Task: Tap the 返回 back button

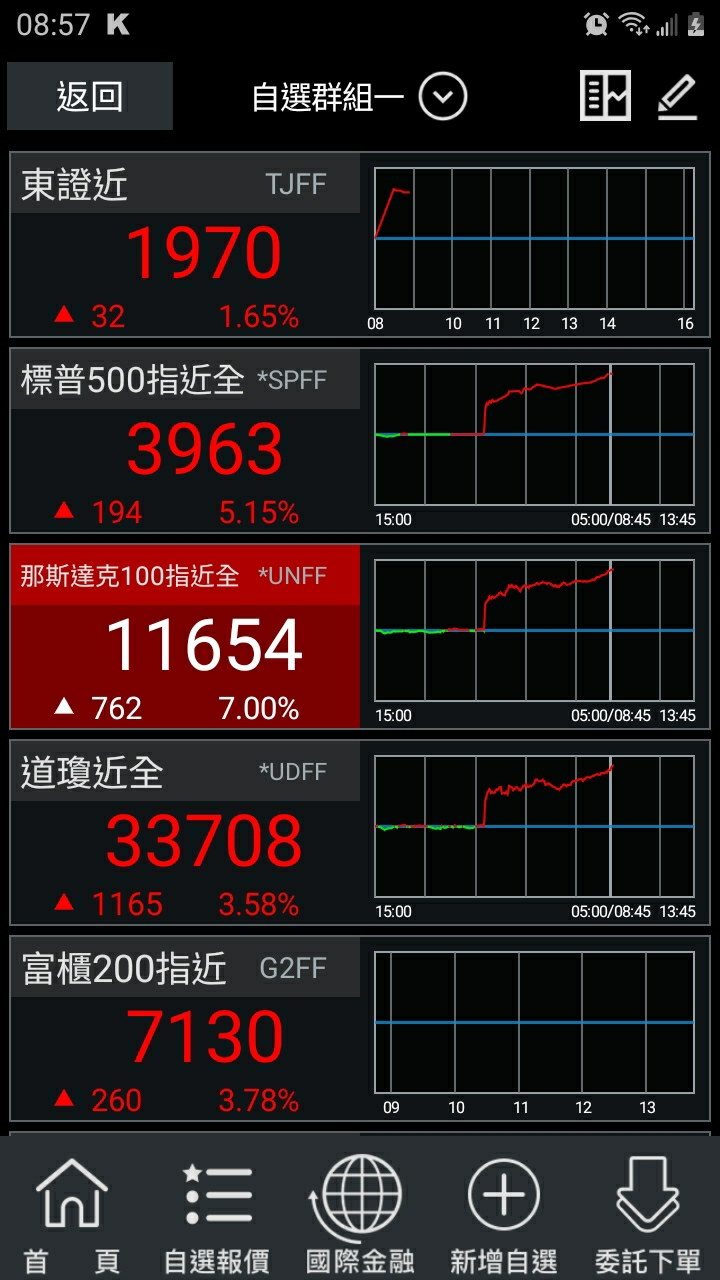Action: [x=90, y=97]
